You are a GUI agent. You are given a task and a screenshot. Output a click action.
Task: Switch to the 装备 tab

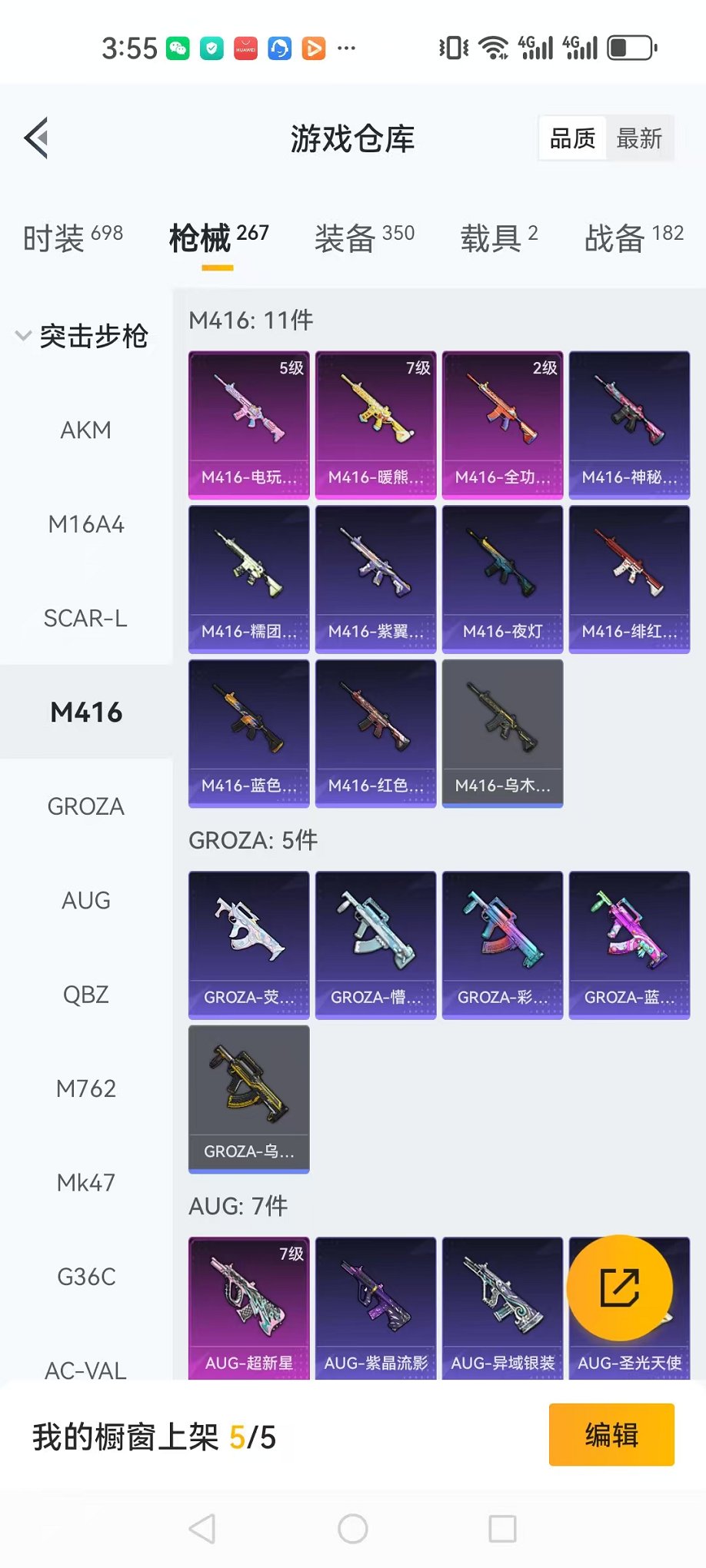click(x=364, y=238)
